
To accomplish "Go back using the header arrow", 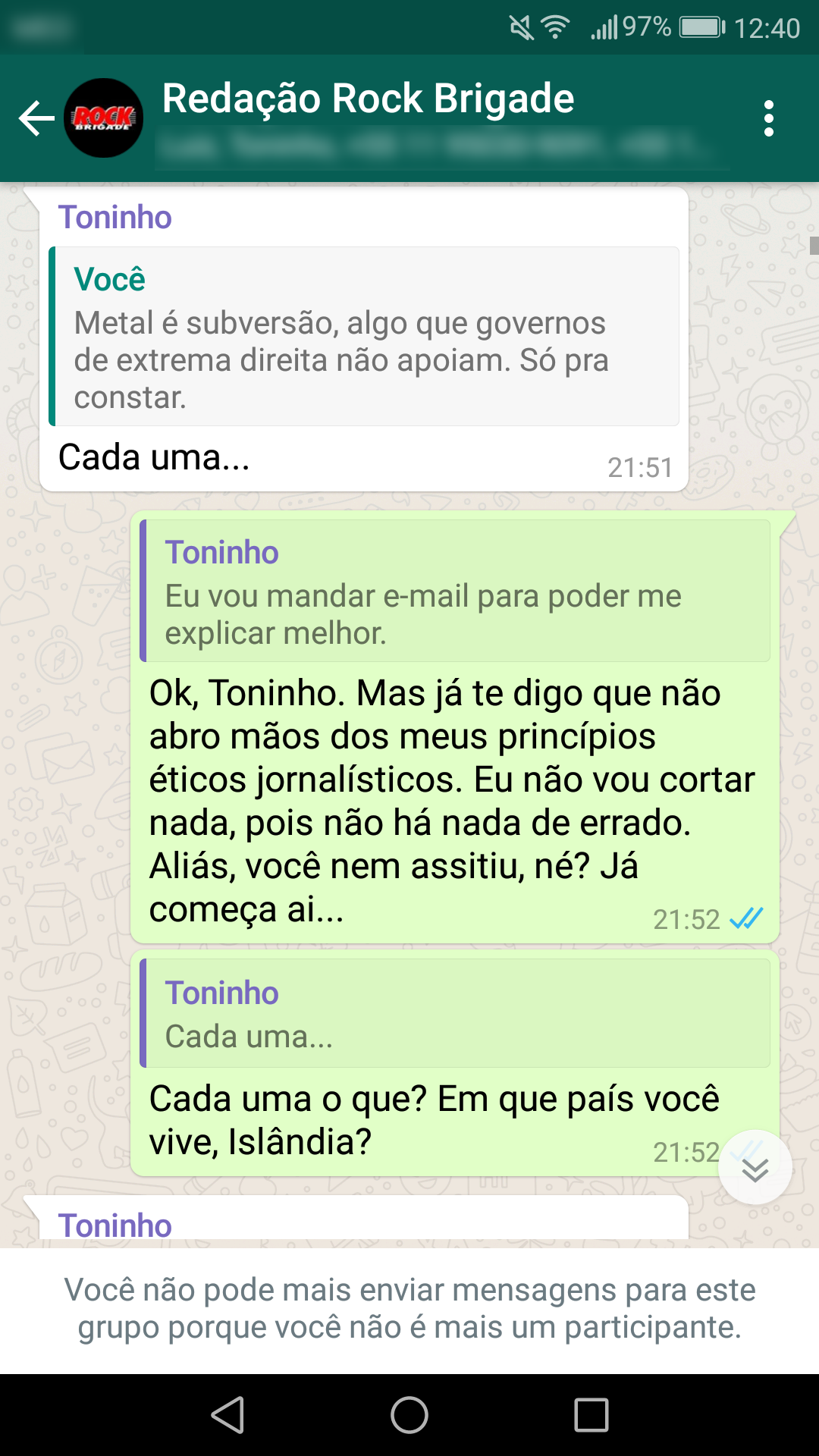I will coord(36,119).
